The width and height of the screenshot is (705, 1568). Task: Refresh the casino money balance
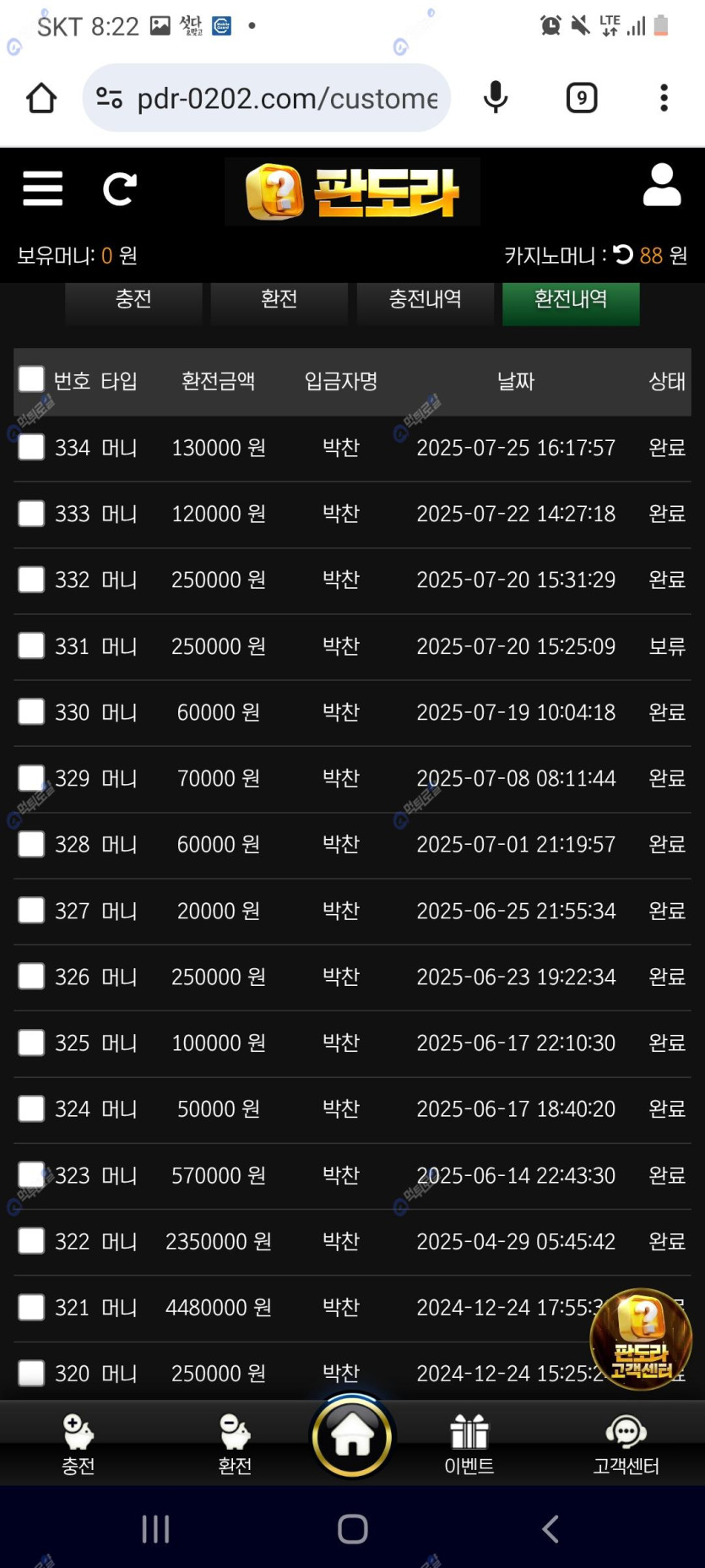623,254
